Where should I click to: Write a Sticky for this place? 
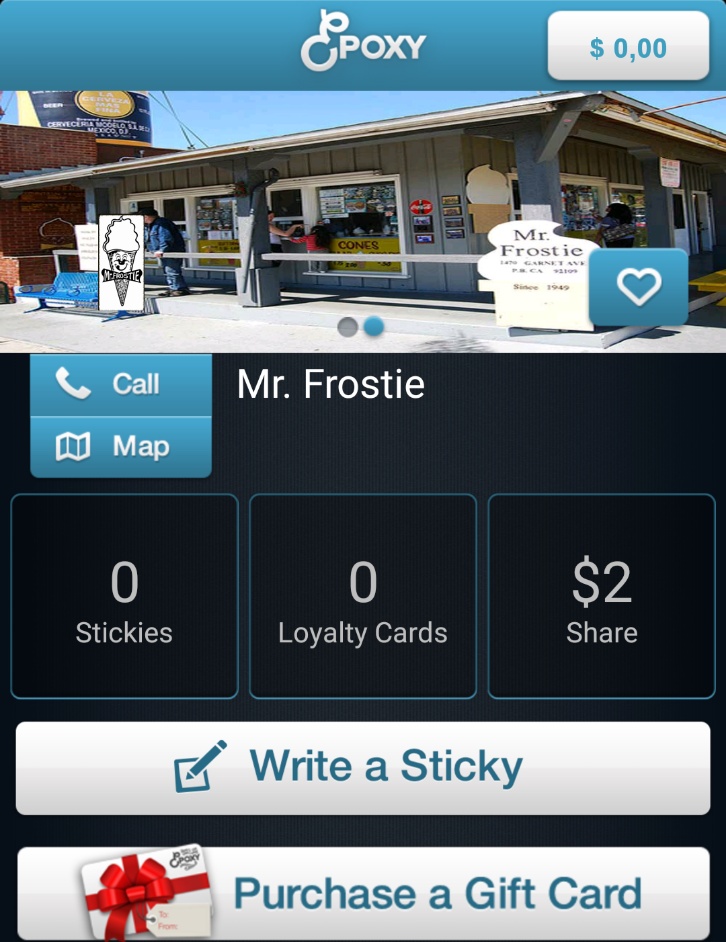[363, 768]
